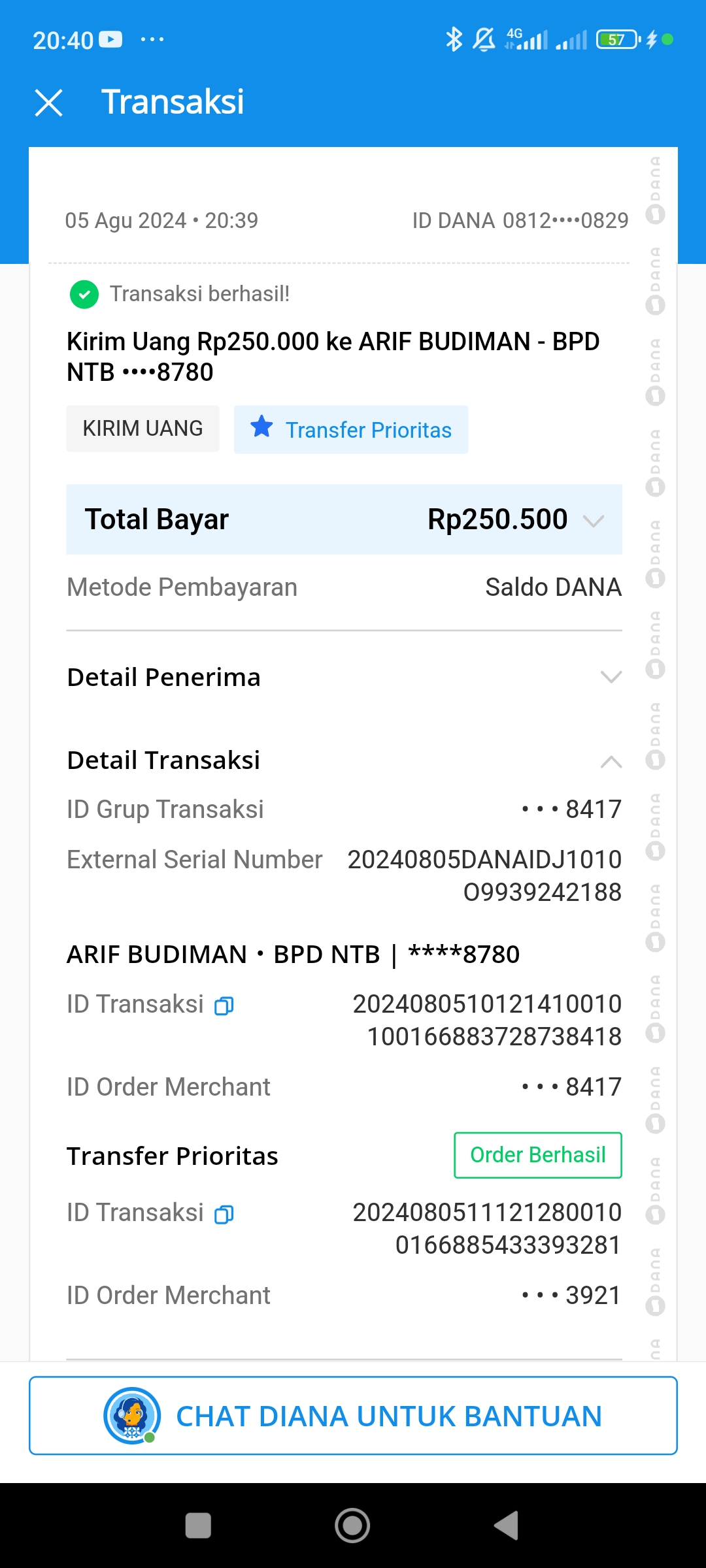Tap the Transfer Prioritas chip
Image resolution: width=706 pixels, height=1568 pixels.
351,429
